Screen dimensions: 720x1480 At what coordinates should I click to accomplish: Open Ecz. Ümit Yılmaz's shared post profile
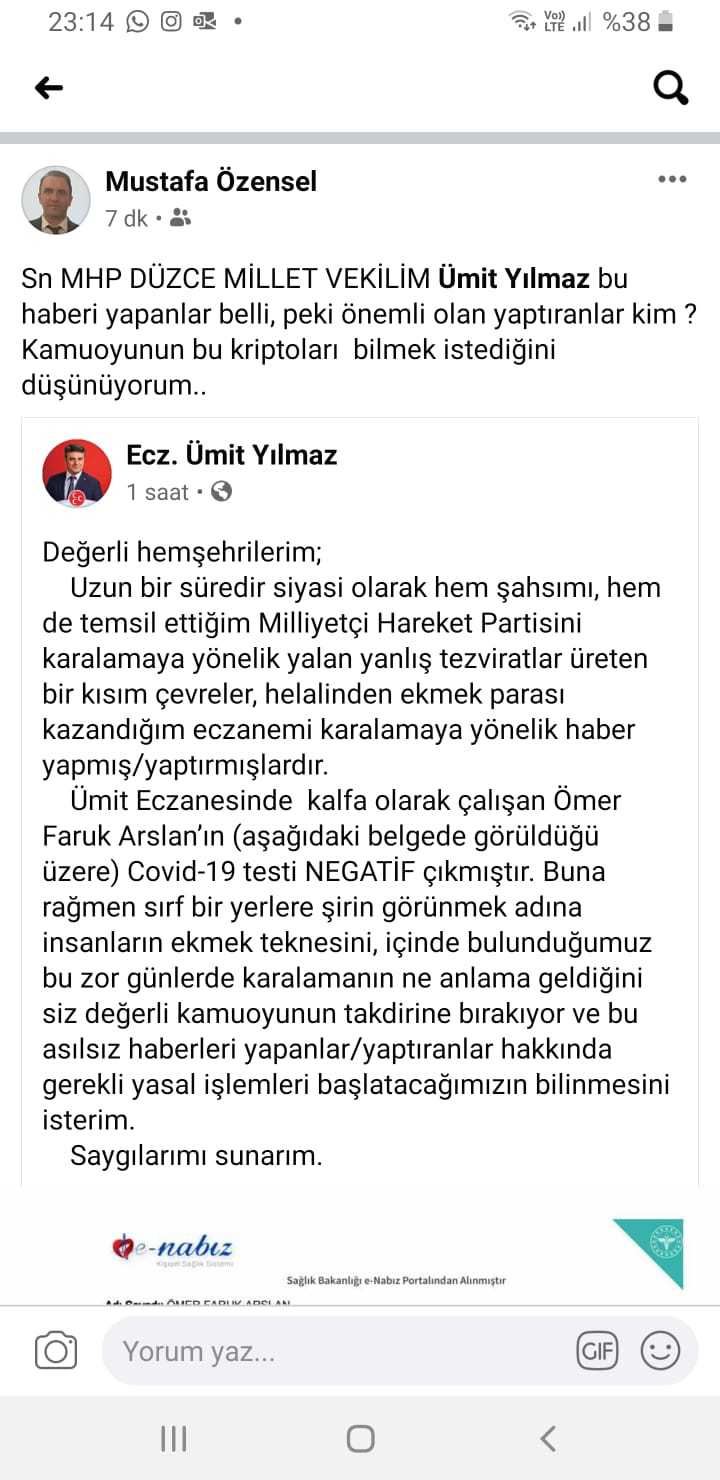tap(231, 455)
